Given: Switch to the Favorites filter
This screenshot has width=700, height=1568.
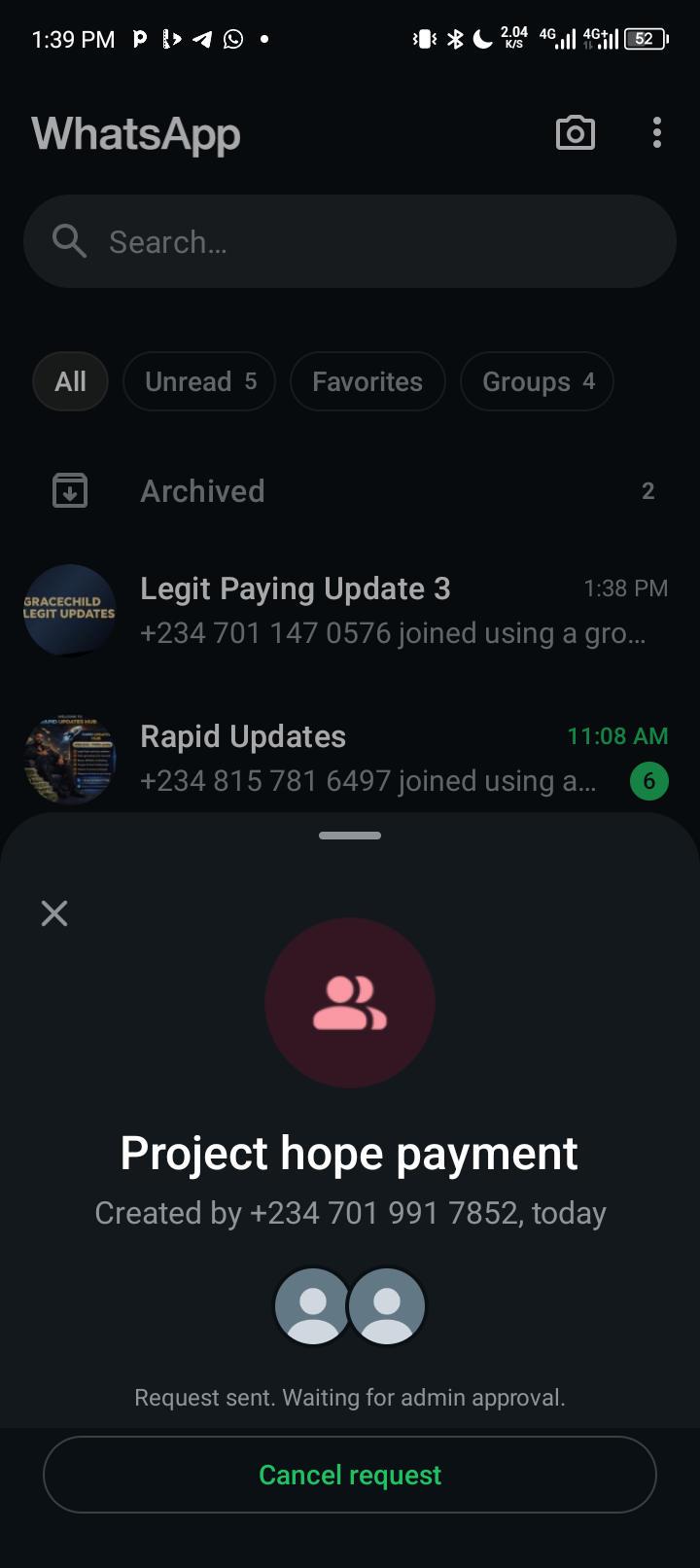Looking at the screenshot, I should coord(367,381).
